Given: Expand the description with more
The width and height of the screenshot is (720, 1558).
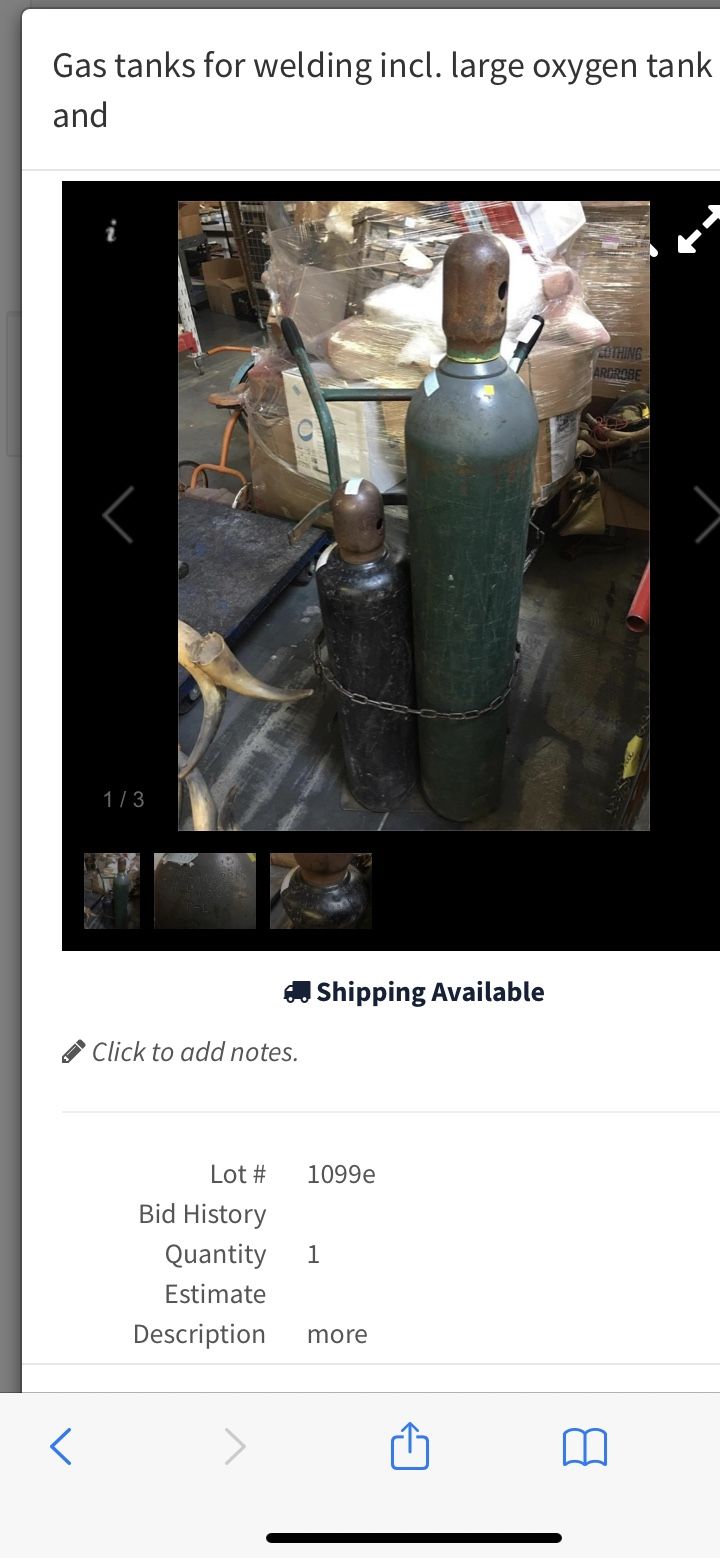Looking at the screenshot, I should pyautogui.click(x=337, y=1334).
